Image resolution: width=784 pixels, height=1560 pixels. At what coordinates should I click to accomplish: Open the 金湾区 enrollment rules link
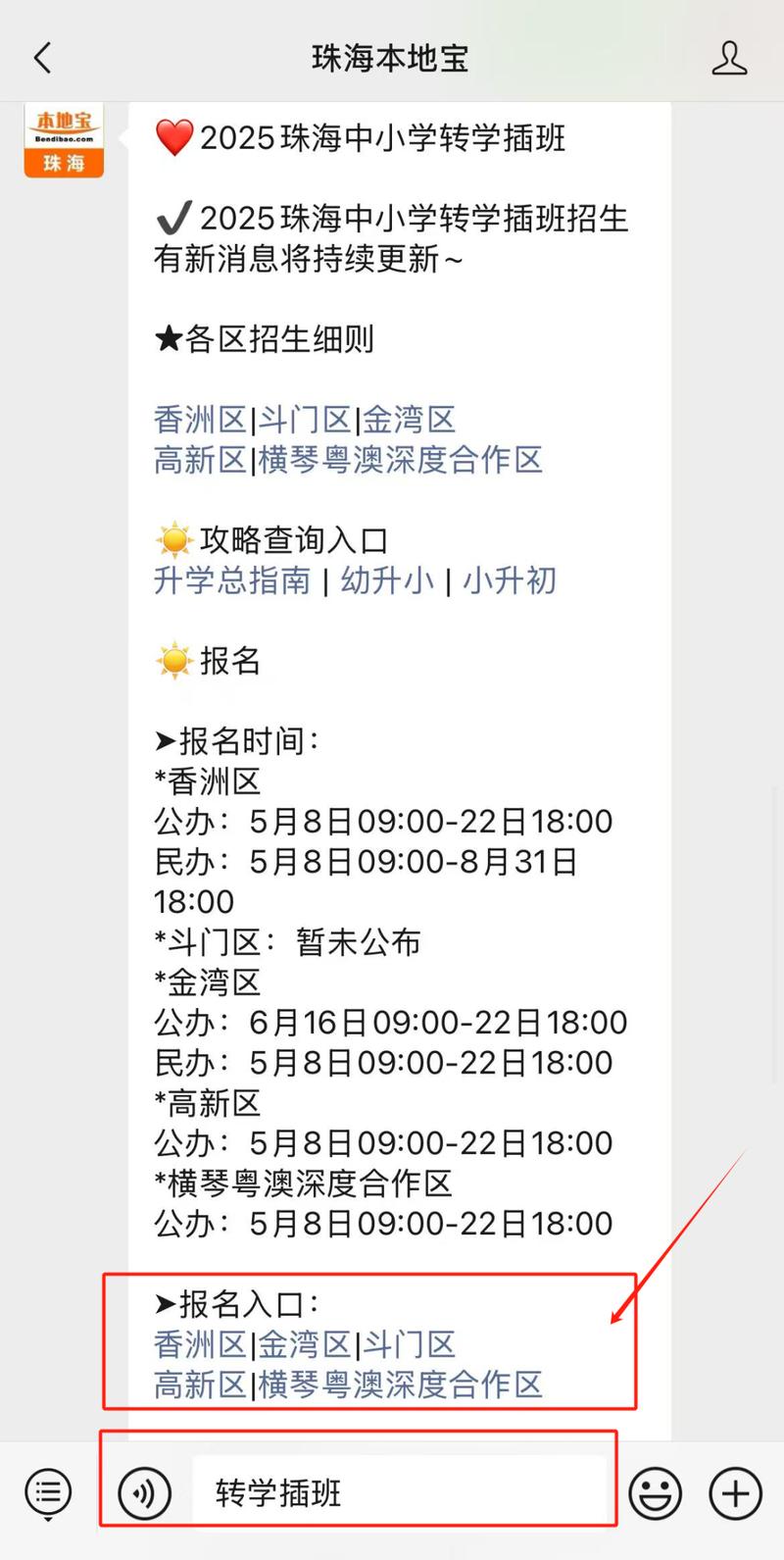410,419
